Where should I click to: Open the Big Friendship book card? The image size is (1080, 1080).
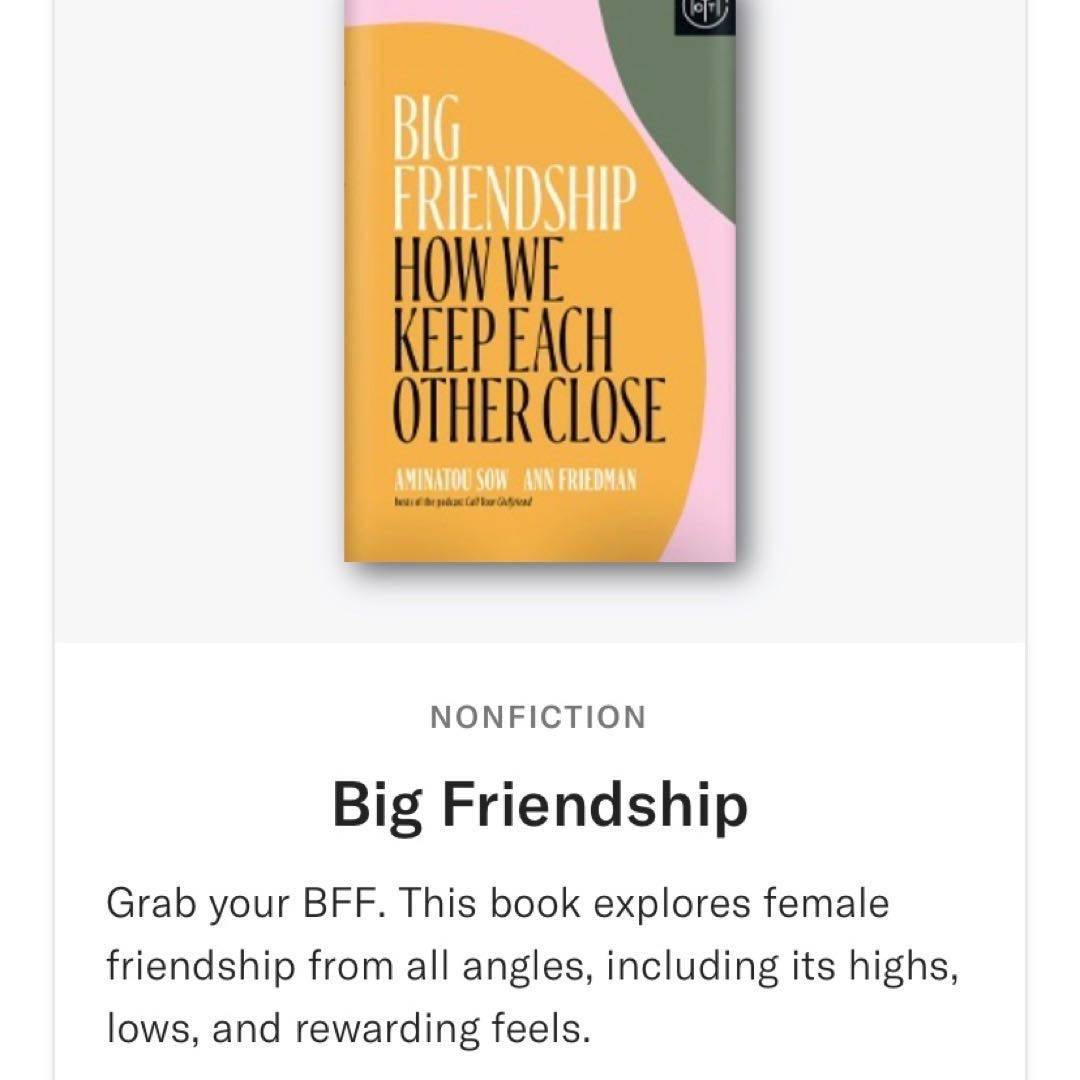point(540,806)
